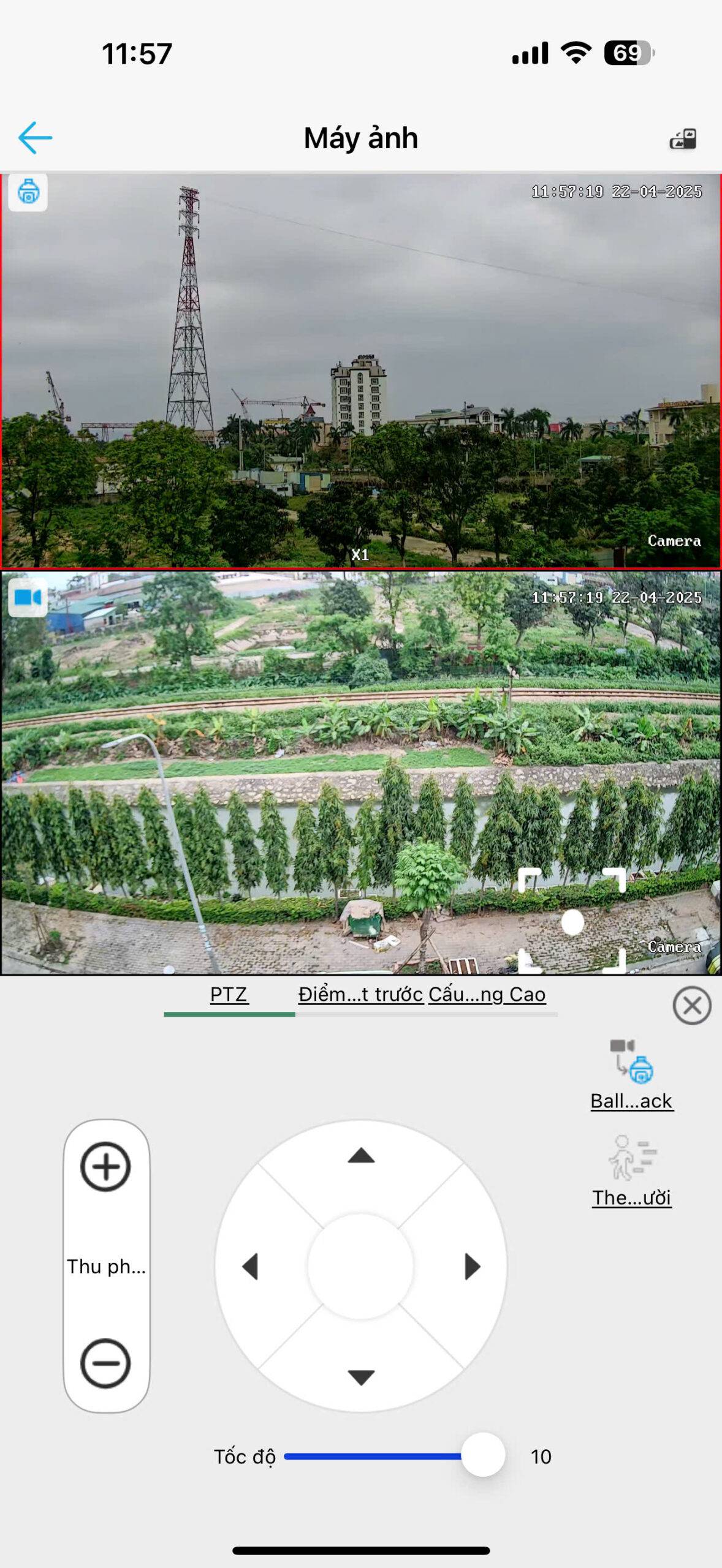This screenshot has height=1568, width=722.
Task: Close the PTZ control panel
Action: point(691,1005)
